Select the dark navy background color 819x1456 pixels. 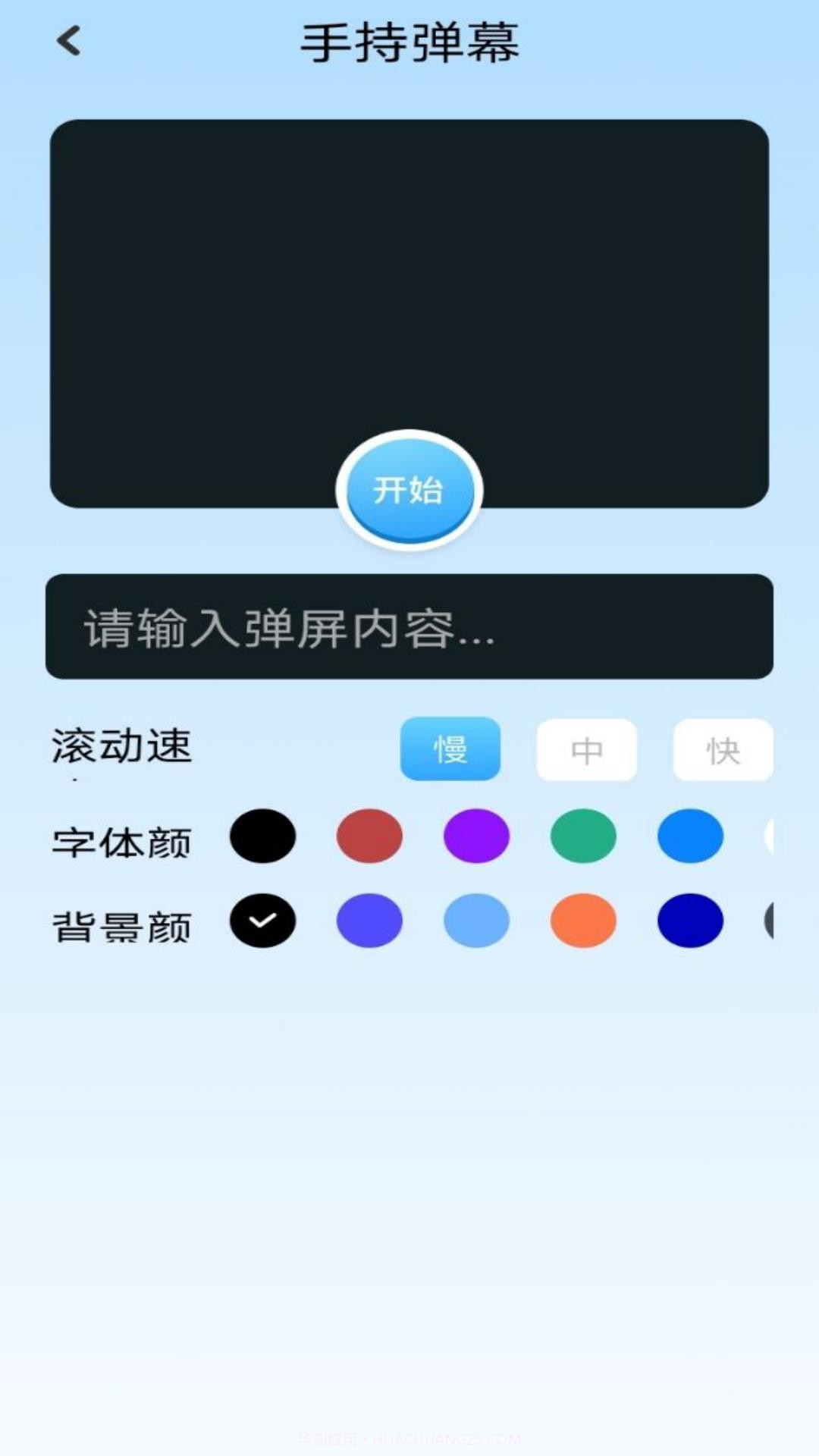tap(690, 920)
